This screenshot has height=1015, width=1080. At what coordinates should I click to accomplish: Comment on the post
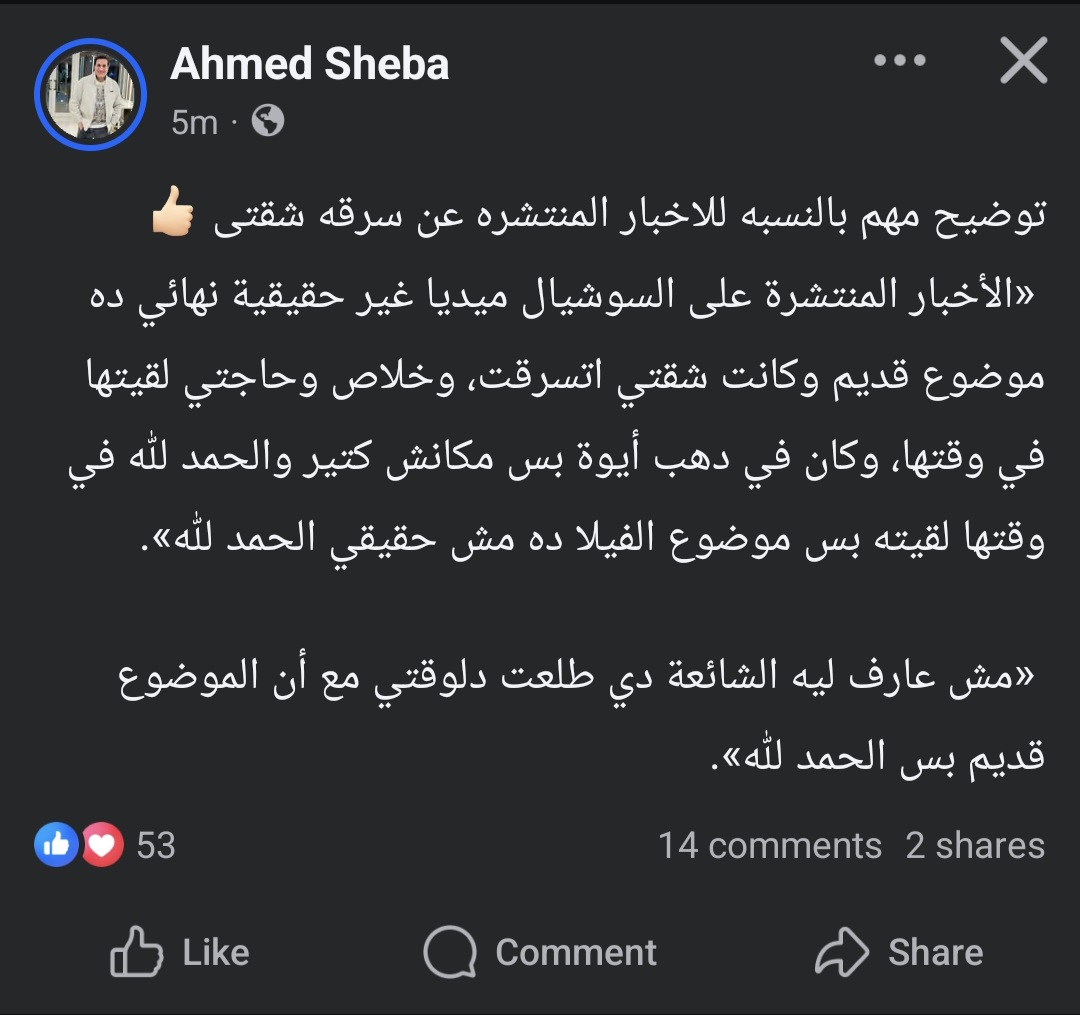(x=540, y=952)
